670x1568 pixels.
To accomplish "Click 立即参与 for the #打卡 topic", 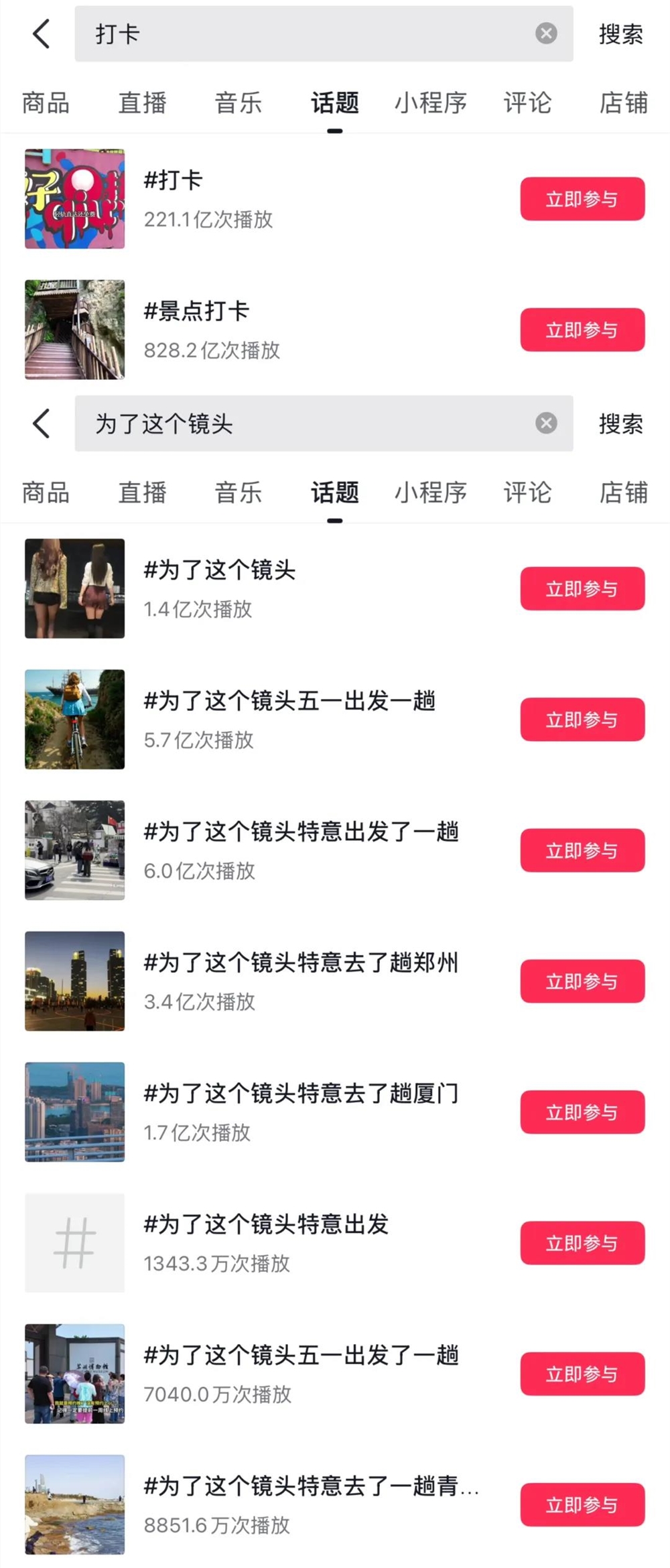I will coord(582,198).
